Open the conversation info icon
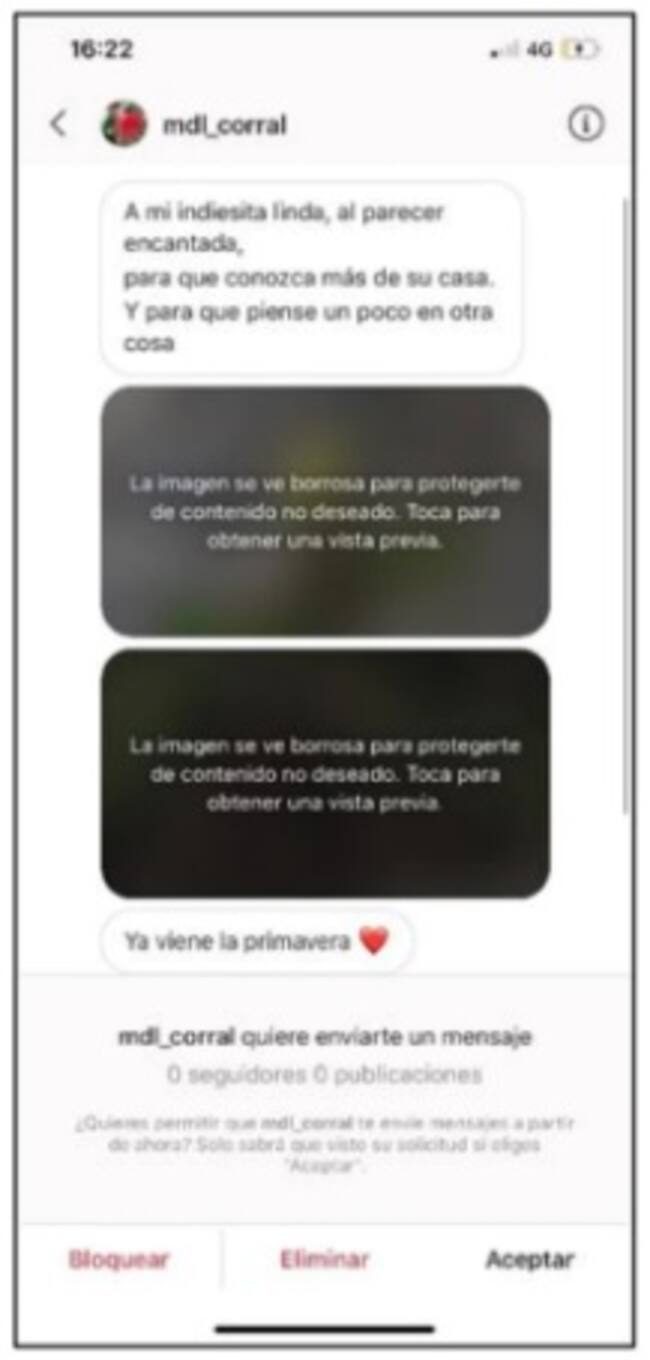The height and width of the screenshot is (1360, 650). tap(586, 124)
